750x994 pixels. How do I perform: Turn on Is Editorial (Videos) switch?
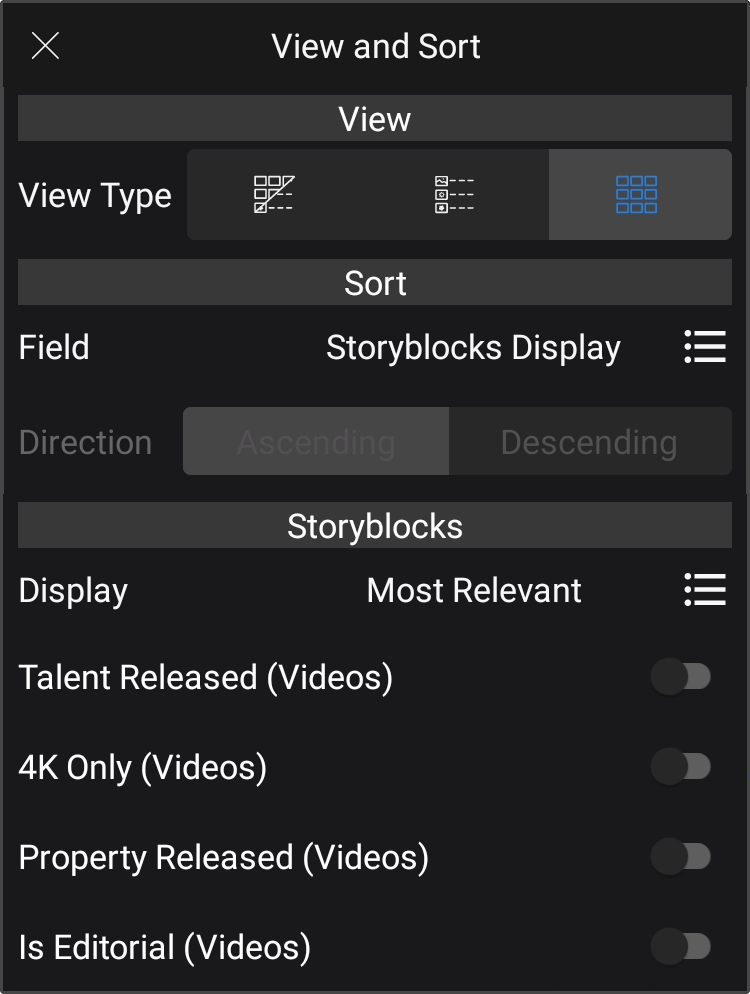click(x=681, y=947)
